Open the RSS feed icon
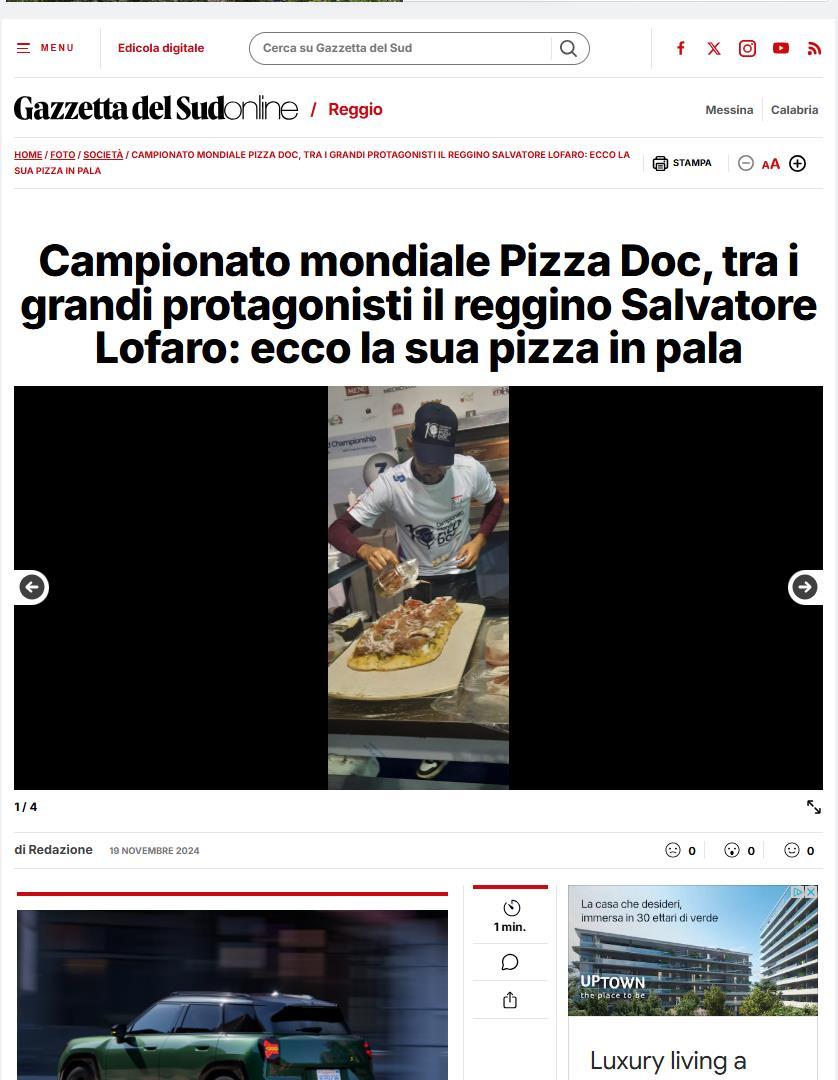838x1080 pixels. pyautogui.click(x=814, y=48)
